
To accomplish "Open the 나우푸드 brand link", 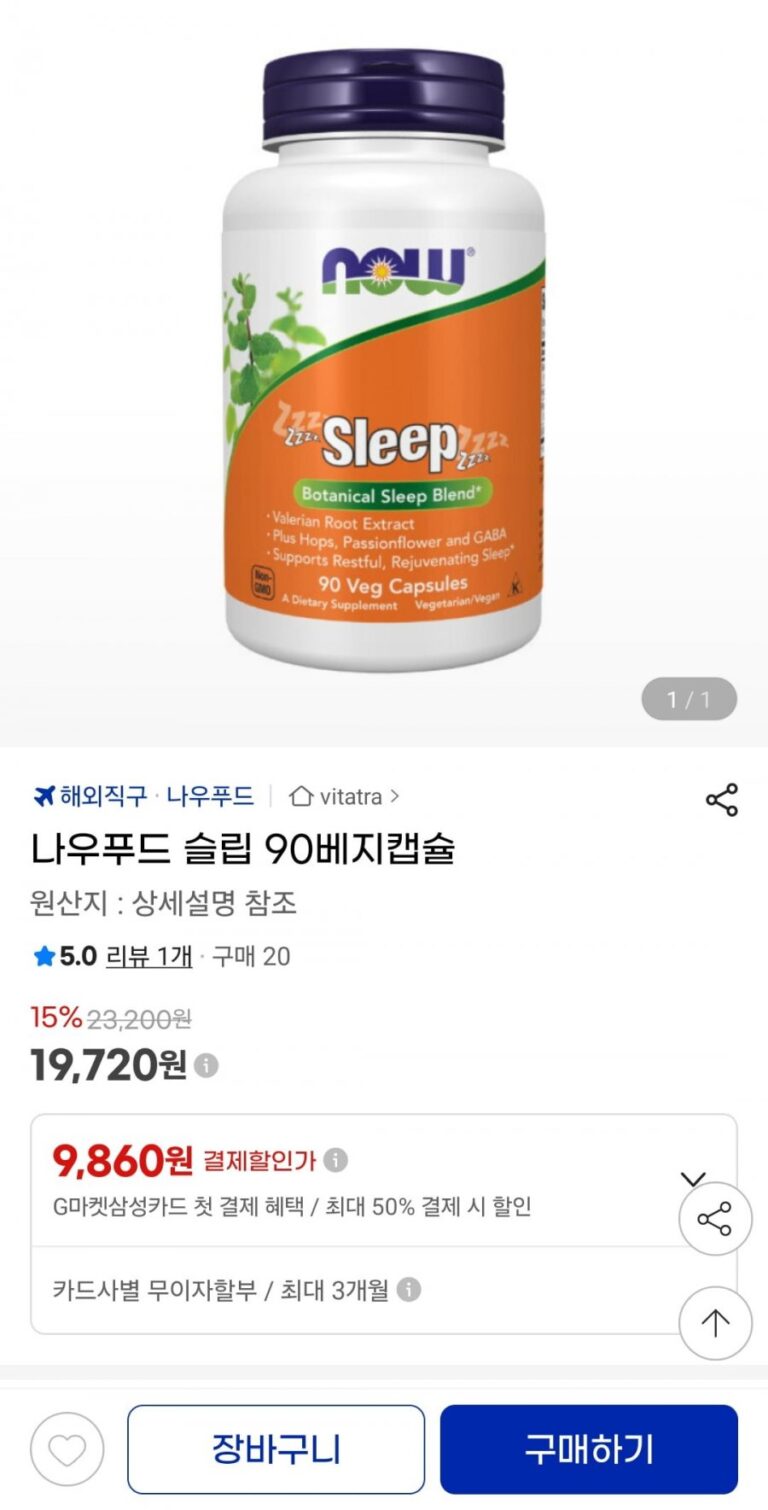I will 210,797.
